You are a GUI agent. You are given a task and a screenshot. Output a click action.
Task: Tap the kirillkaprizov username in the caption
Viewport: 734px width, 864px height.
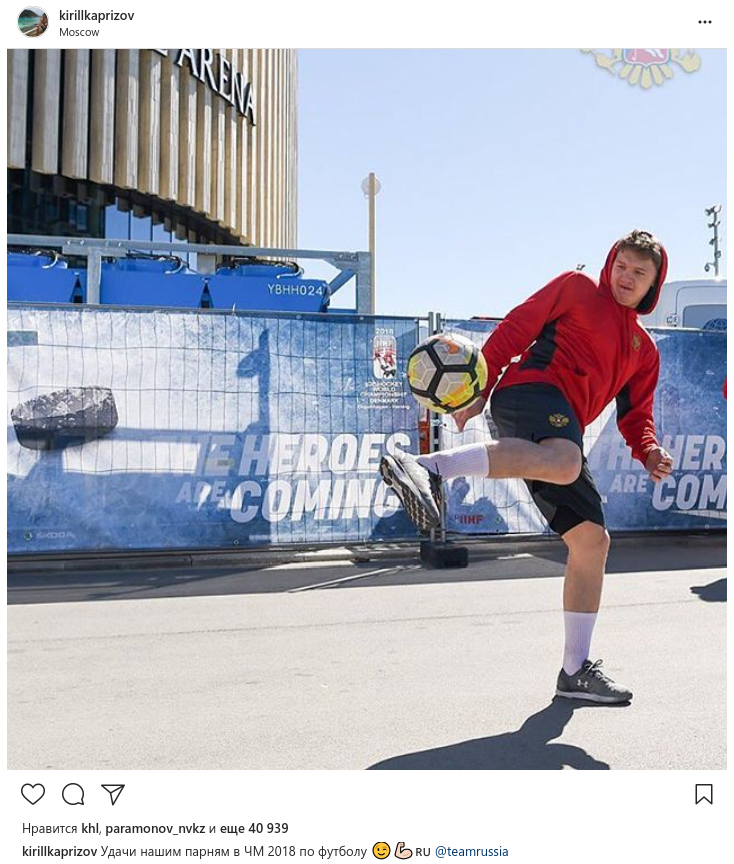click(x=59, y=851)
